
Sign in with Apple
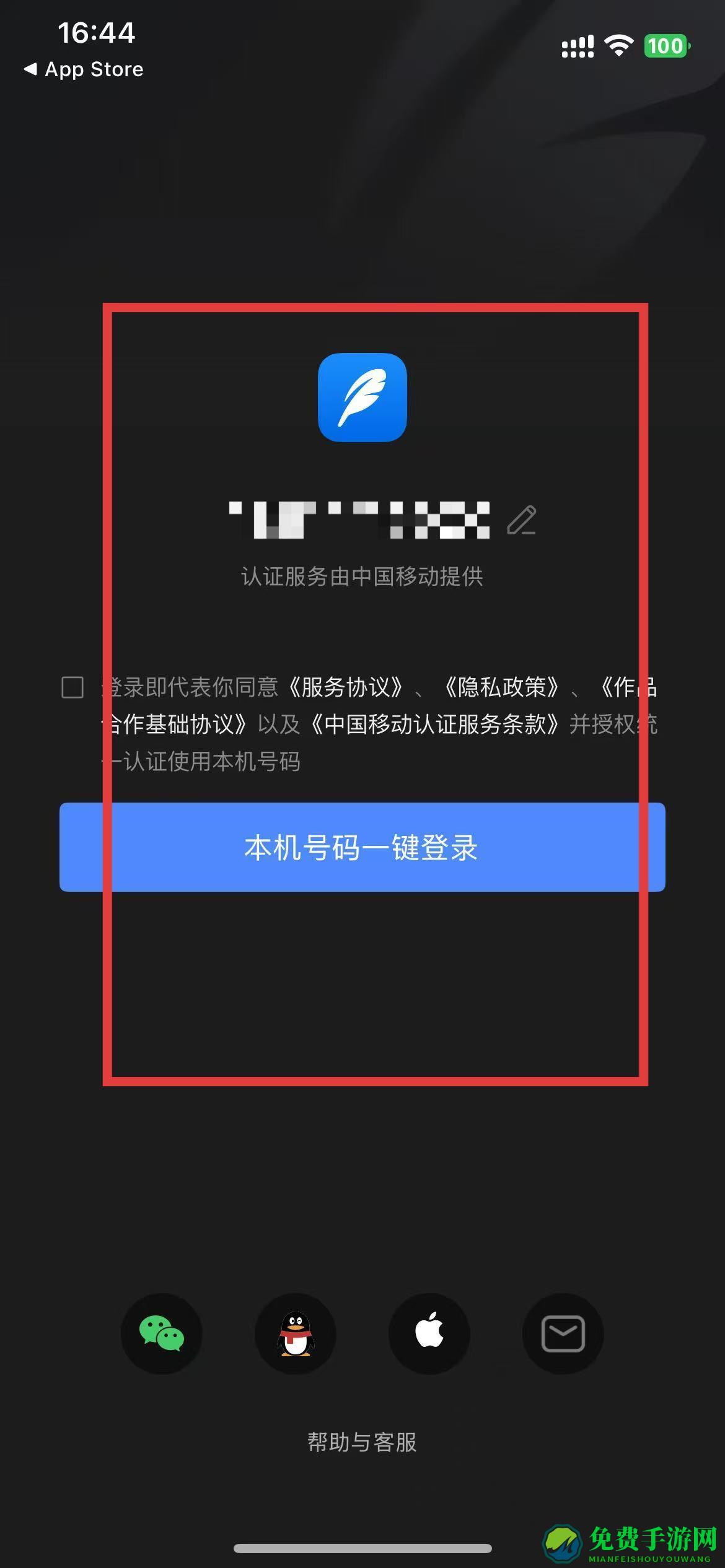429,1333
